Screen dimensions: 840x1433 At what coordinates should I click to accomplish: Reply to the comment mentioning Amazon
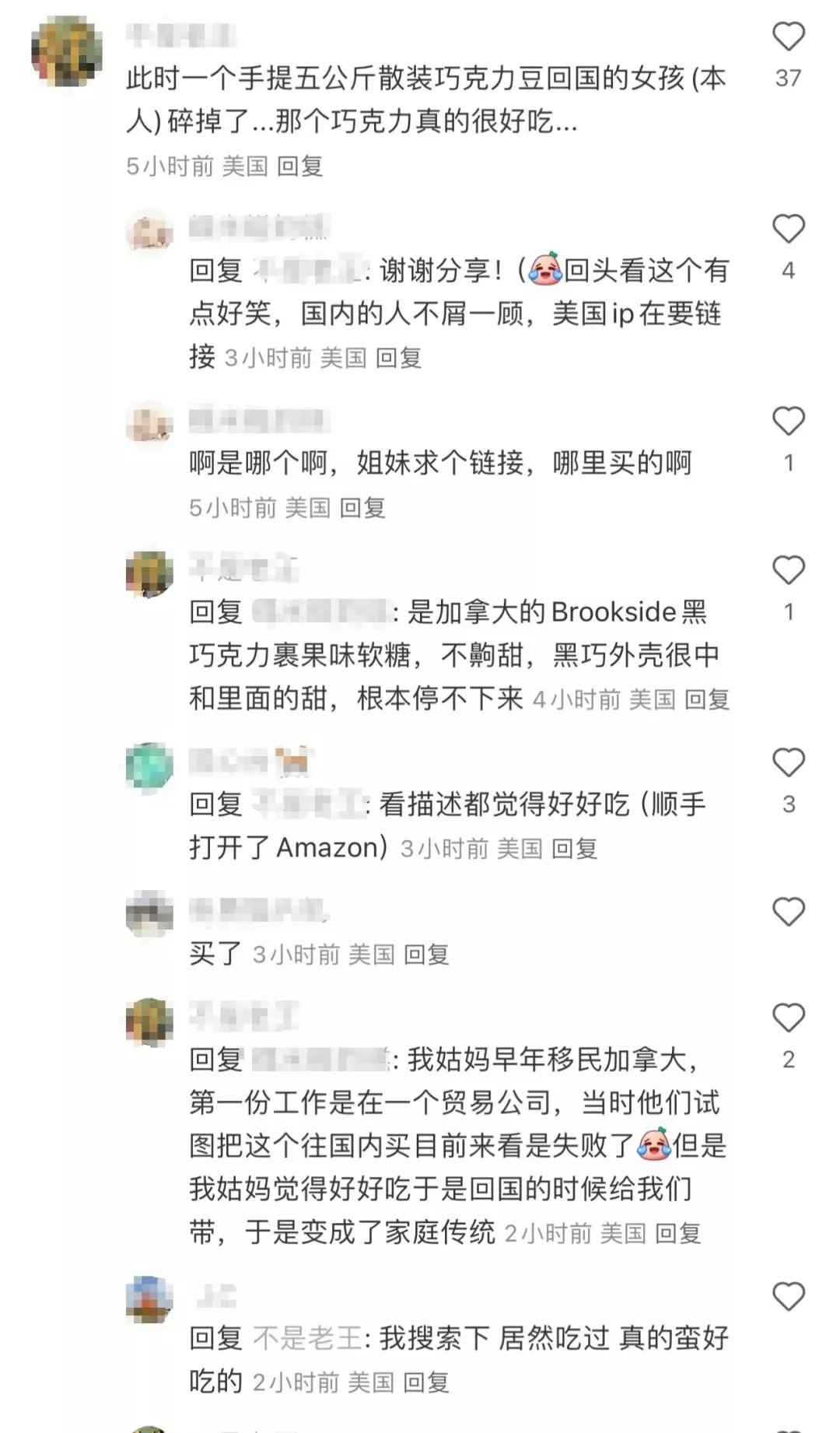point(574,849)
